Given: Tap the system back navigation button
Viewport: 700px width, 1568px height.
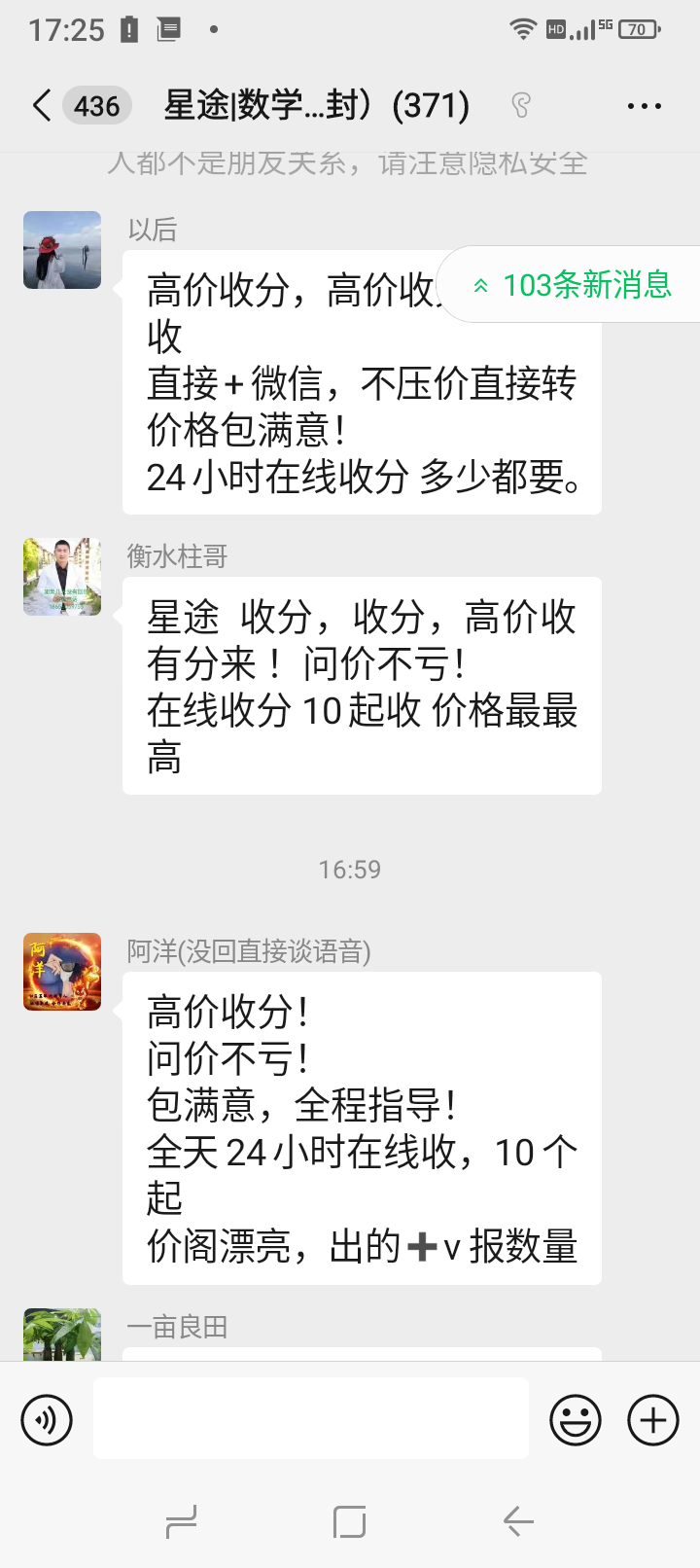Looking at the screenshot, I should click(518, 1521).
